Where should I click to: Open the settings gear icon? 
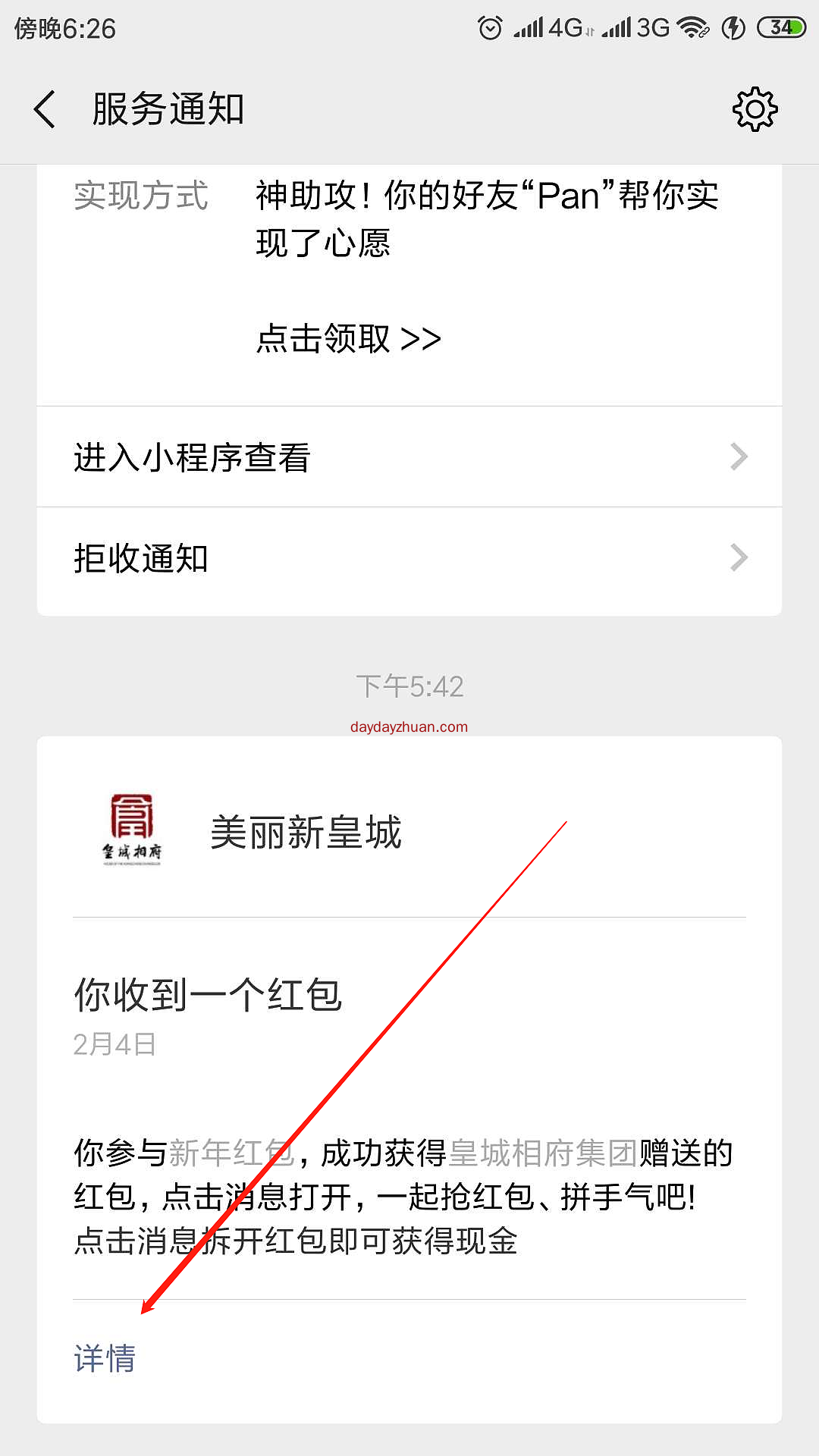(x=755, y=110)
